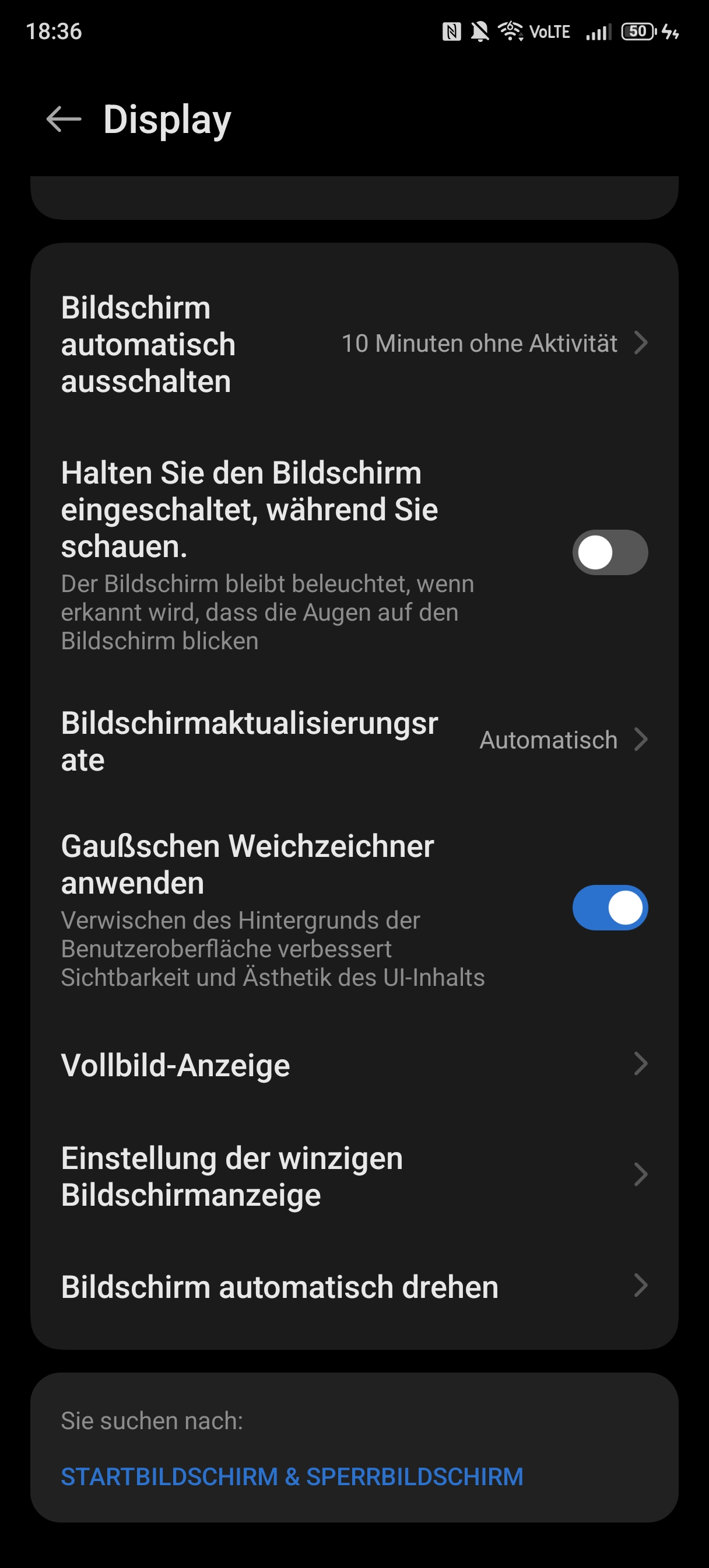
Task: Open Bildschirm automatisch ausschalten setting
Action: pos(354,344)
